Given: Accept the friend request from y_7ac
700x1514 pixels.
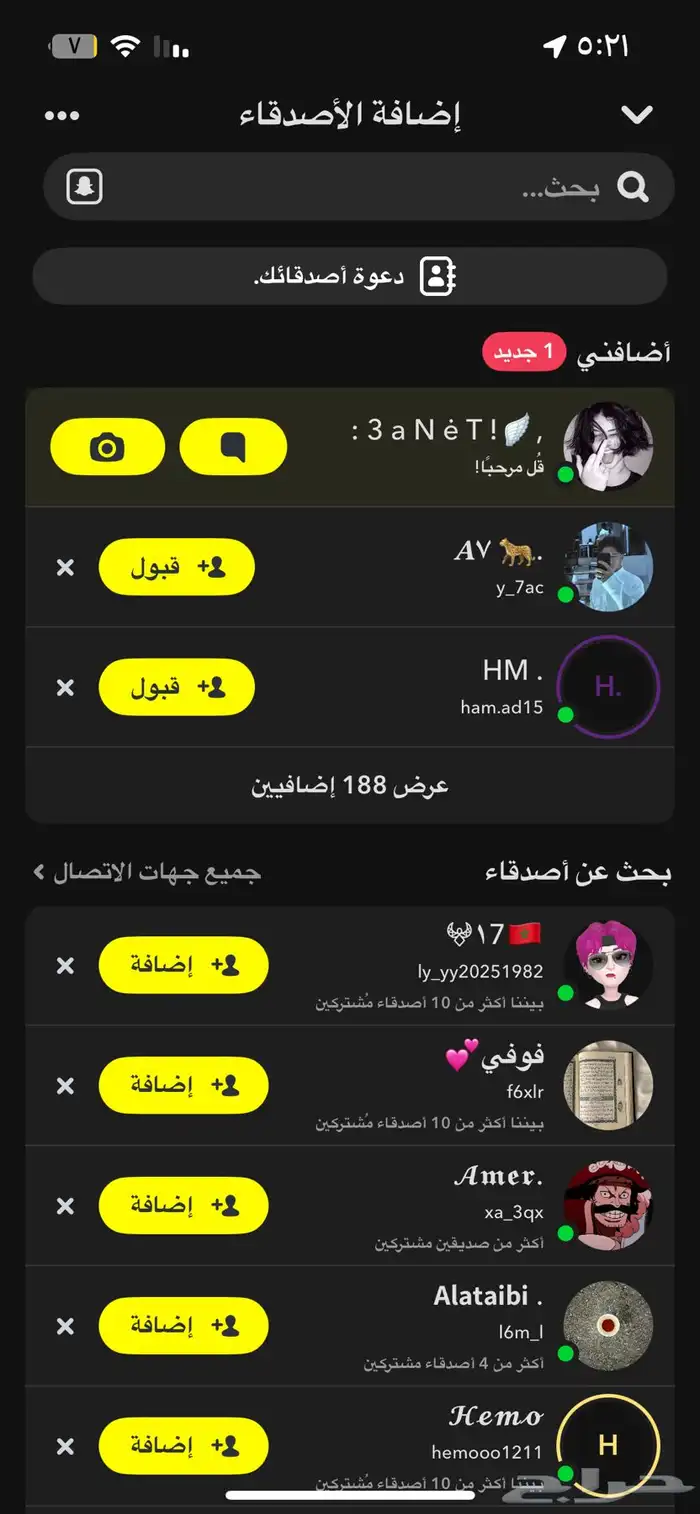Looking at the screenshot, I should tap(176, 567).
